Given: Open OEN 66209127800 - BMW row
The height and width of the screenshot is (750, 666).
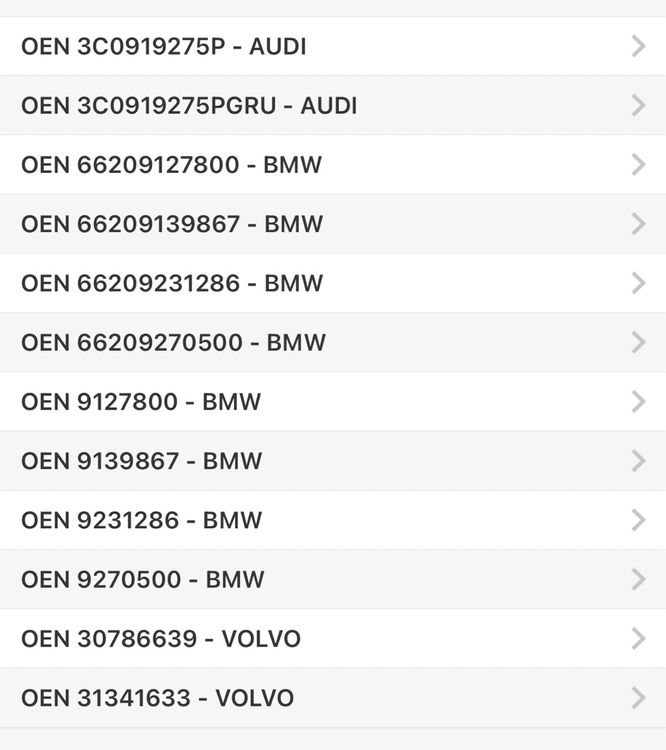Looking at the screenshot, I should point(333,164).
